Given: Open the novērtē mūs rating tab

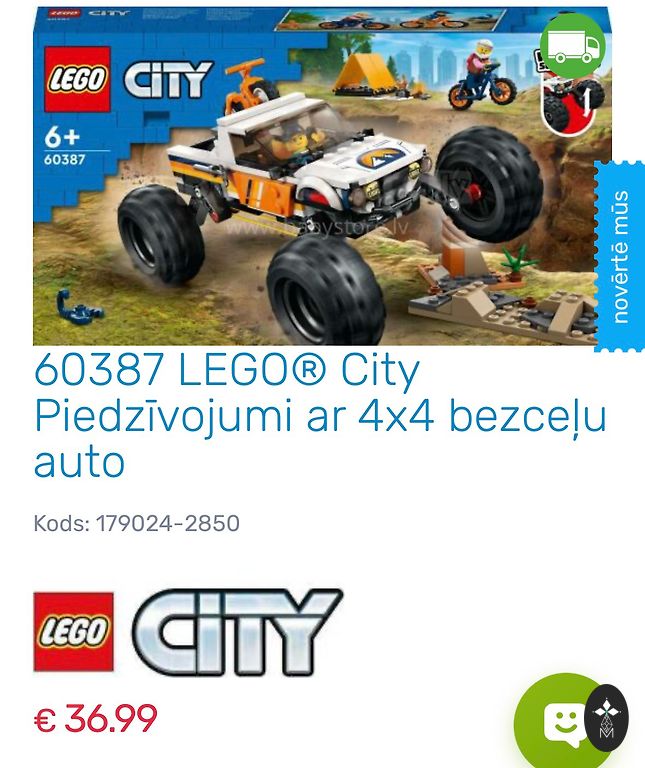Looking at the screenshot, I should tap(620, 256).
